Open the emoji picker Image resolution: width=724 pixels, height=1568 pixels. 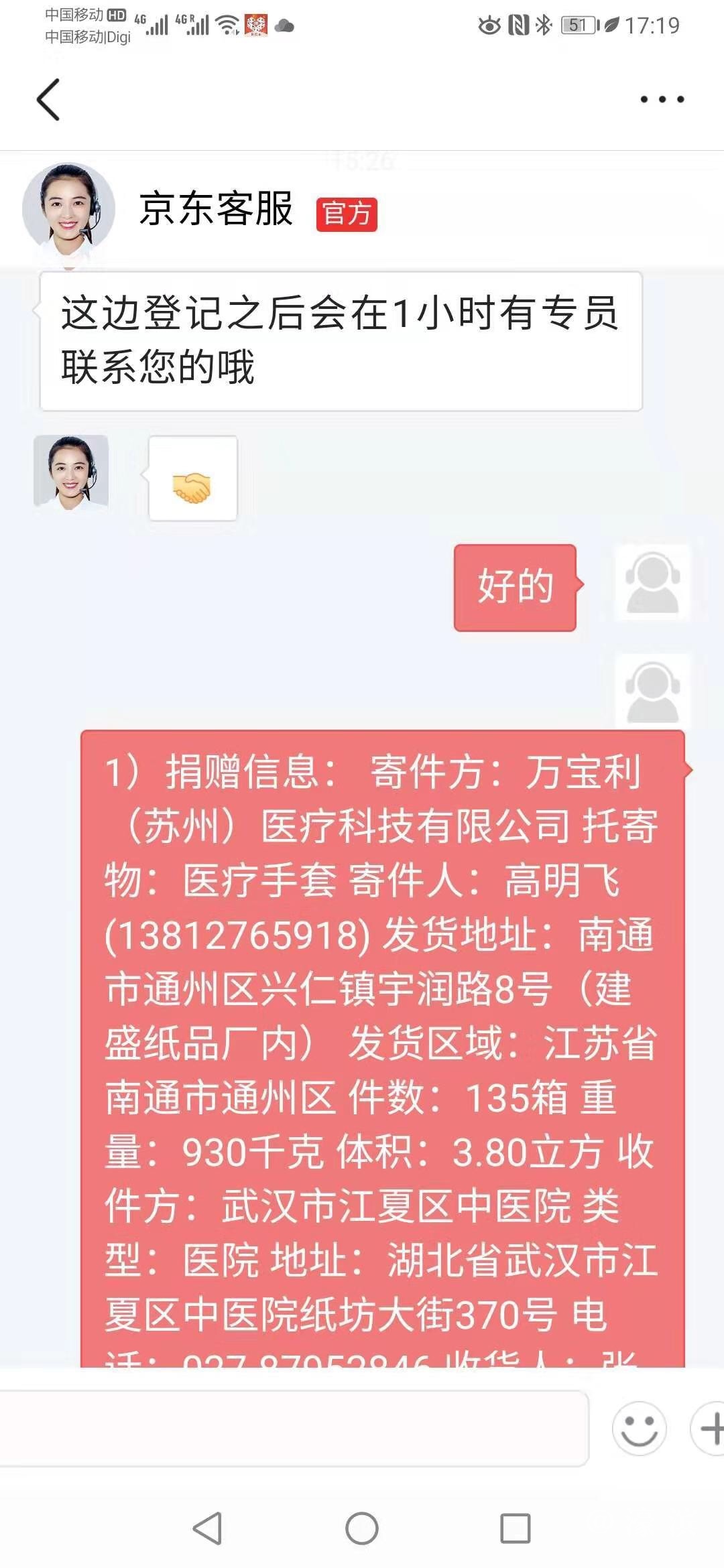click(639, 1428)
